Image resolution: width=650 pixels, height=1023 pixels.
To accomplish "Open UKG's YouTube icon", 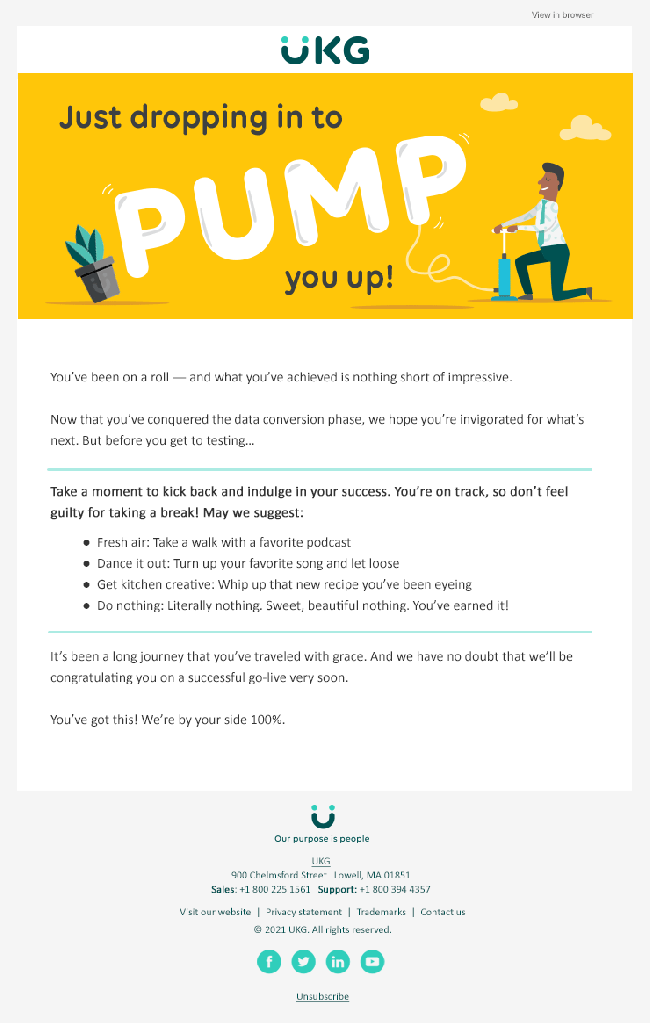I will (372, 961).
